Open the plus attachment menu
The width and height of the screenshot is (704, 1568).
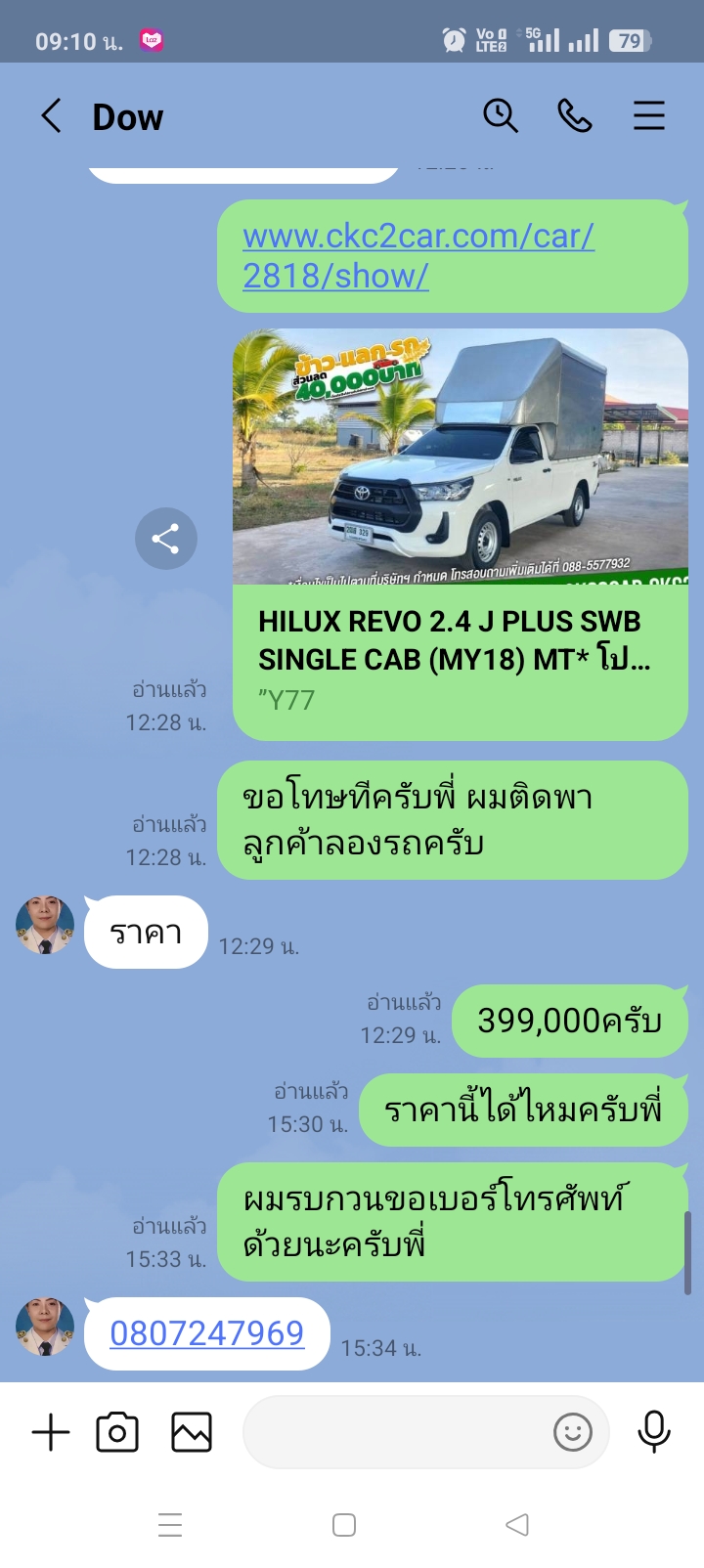51,1433
